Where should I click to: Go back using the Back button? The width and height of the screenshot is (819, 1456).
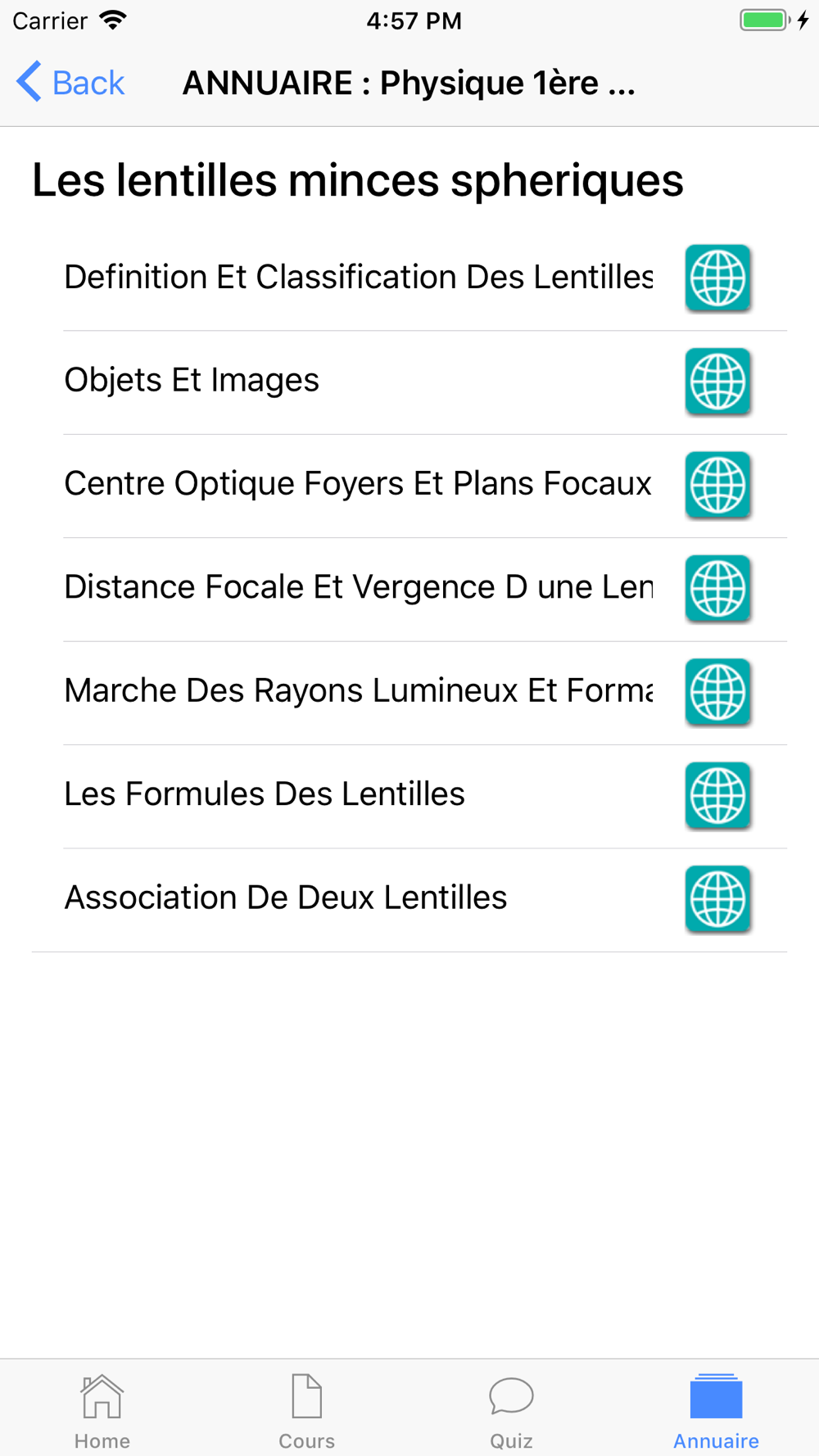point(70,83)
